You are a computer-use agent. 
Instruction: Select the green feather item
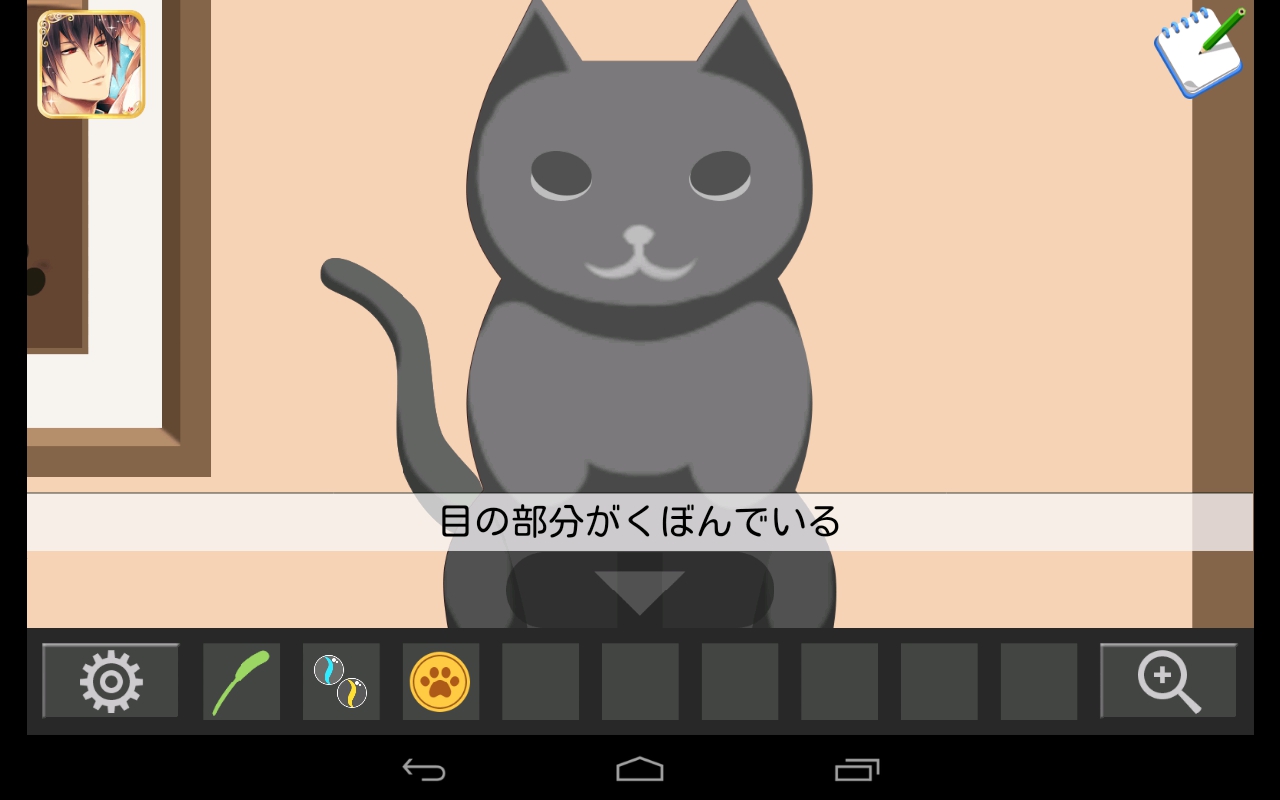coord(241,681)
